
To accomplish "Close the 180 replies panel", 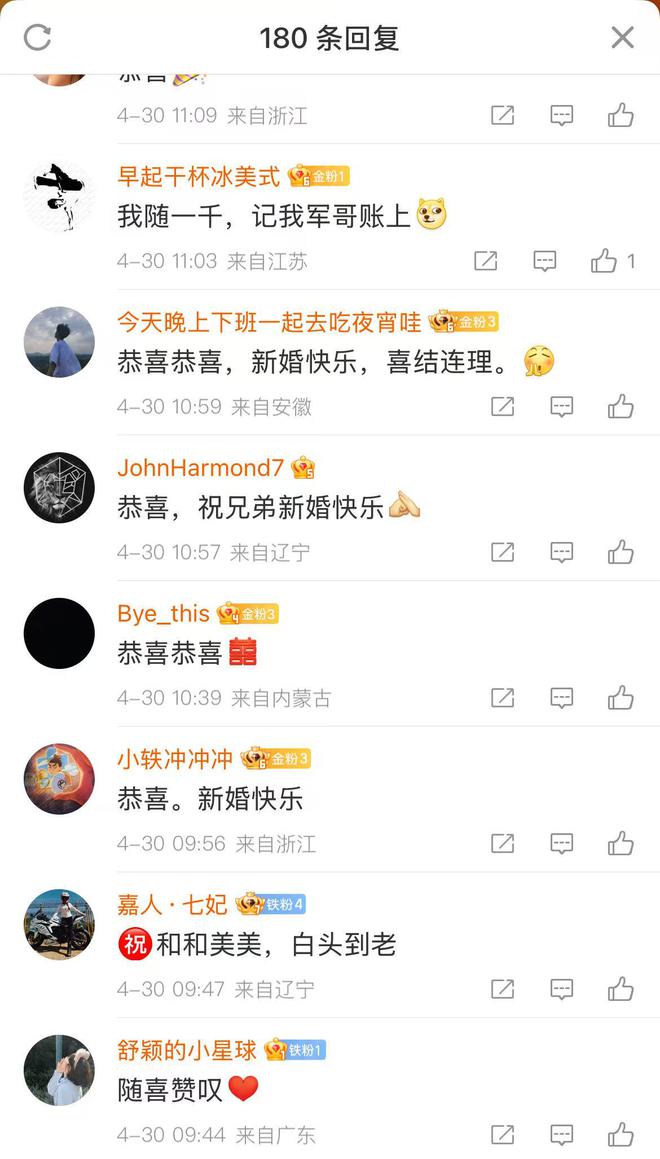I will tap(622, 38).
